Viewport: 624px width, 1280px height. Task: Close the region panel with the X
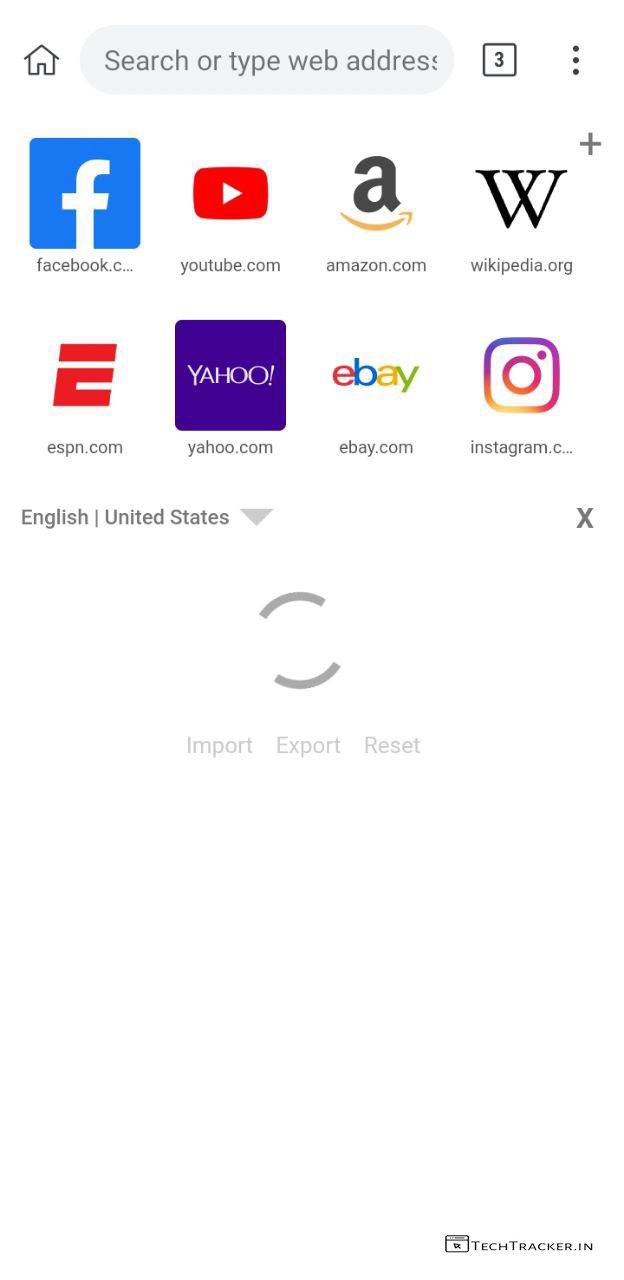(585, 518)
